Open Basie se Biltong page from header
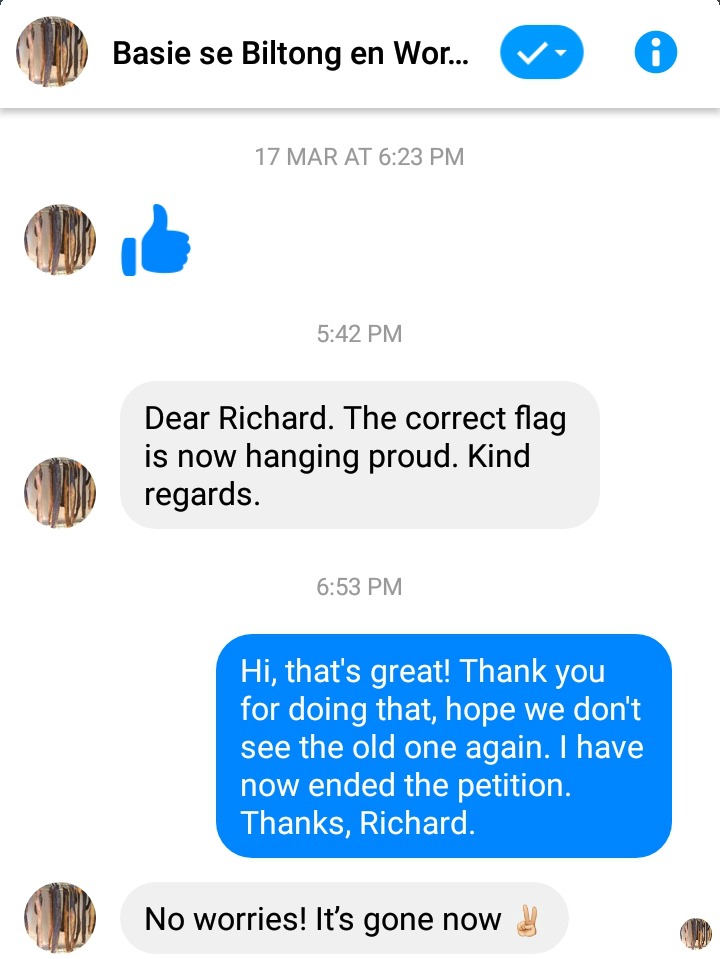720x959 pixels. [289, 53]
